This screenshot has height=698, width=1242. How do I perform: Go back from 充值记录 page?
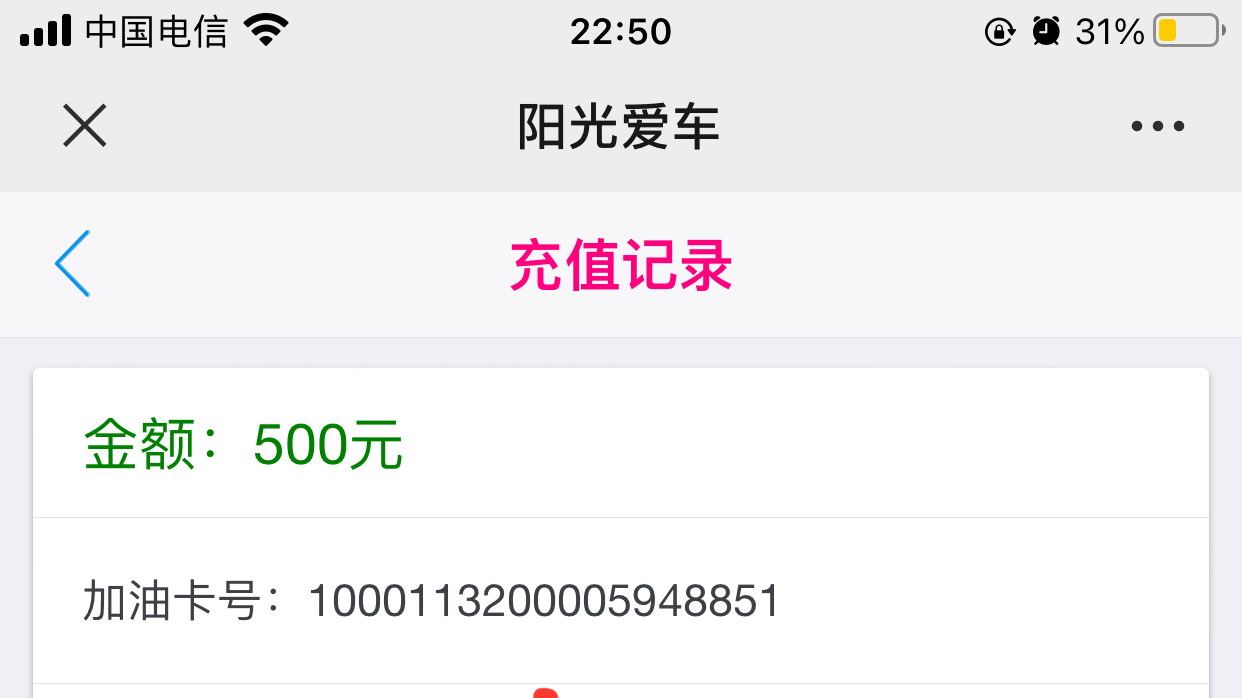pos(73,264)
